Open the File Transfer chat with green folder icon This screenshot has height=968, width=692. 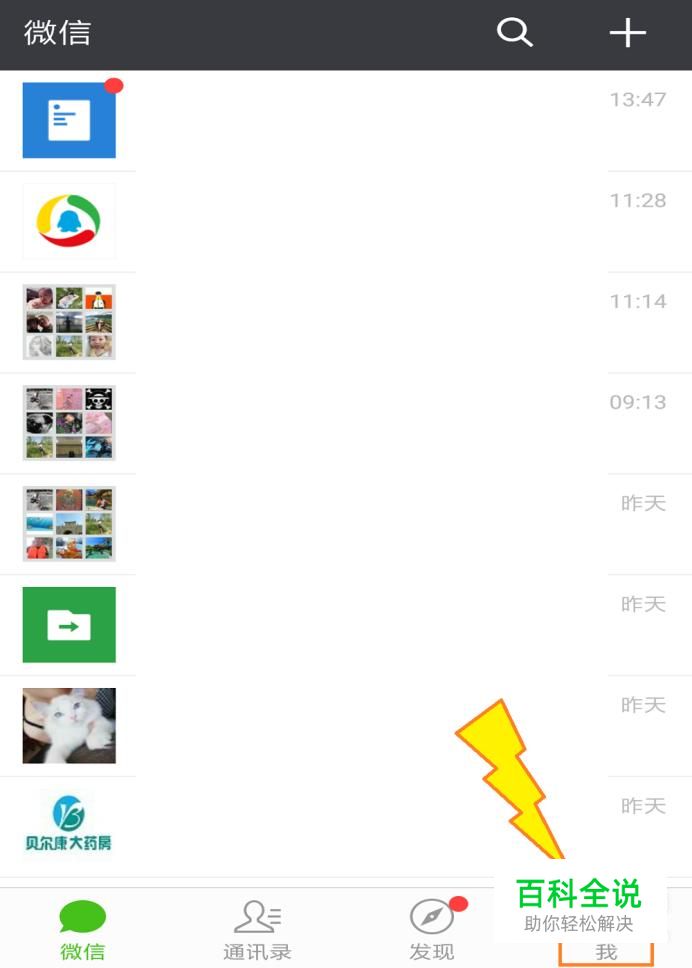[x=346, y=625]
